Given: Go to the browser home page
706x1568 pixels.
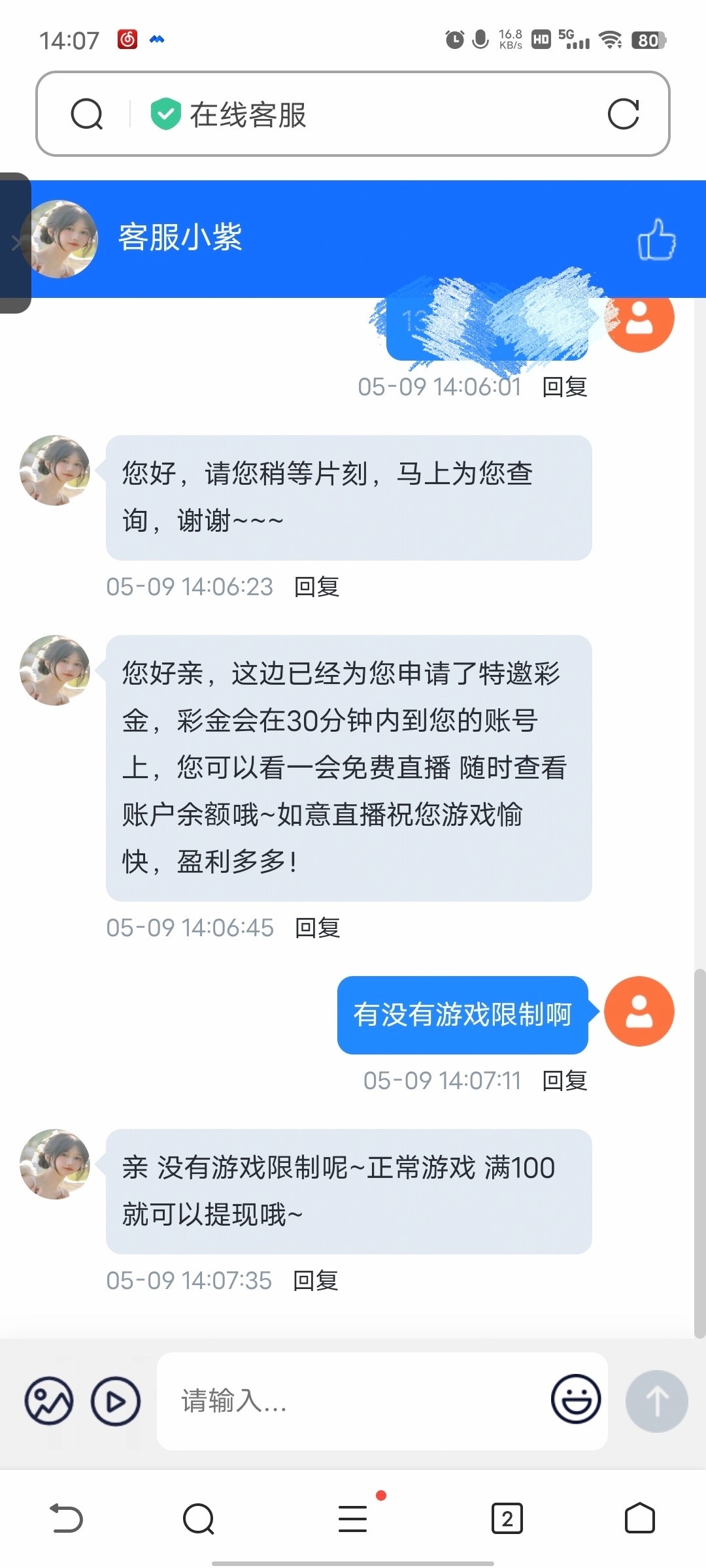Looking at the screenshot, I should [639, 1518].
